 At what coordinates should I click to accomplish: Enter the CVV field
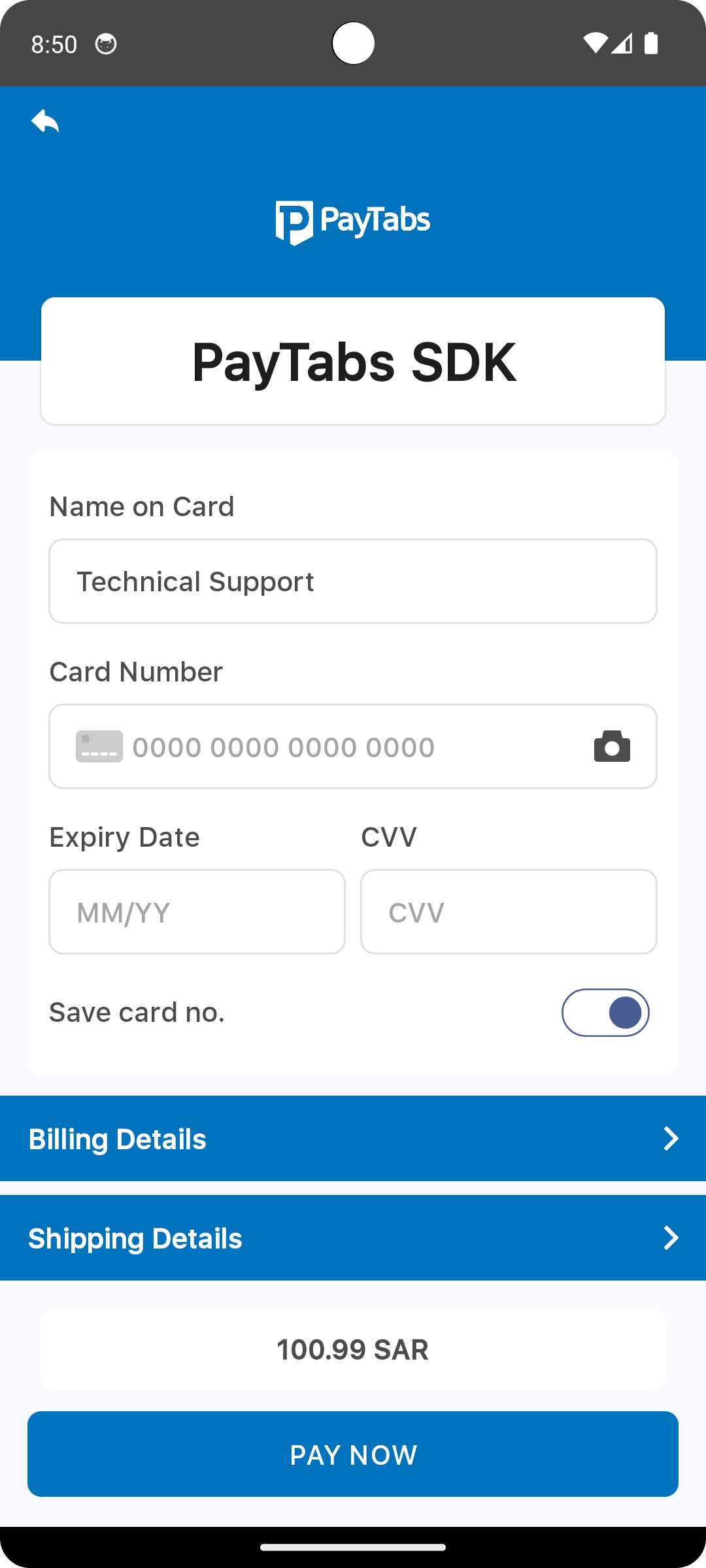click(x=509, y=912)
